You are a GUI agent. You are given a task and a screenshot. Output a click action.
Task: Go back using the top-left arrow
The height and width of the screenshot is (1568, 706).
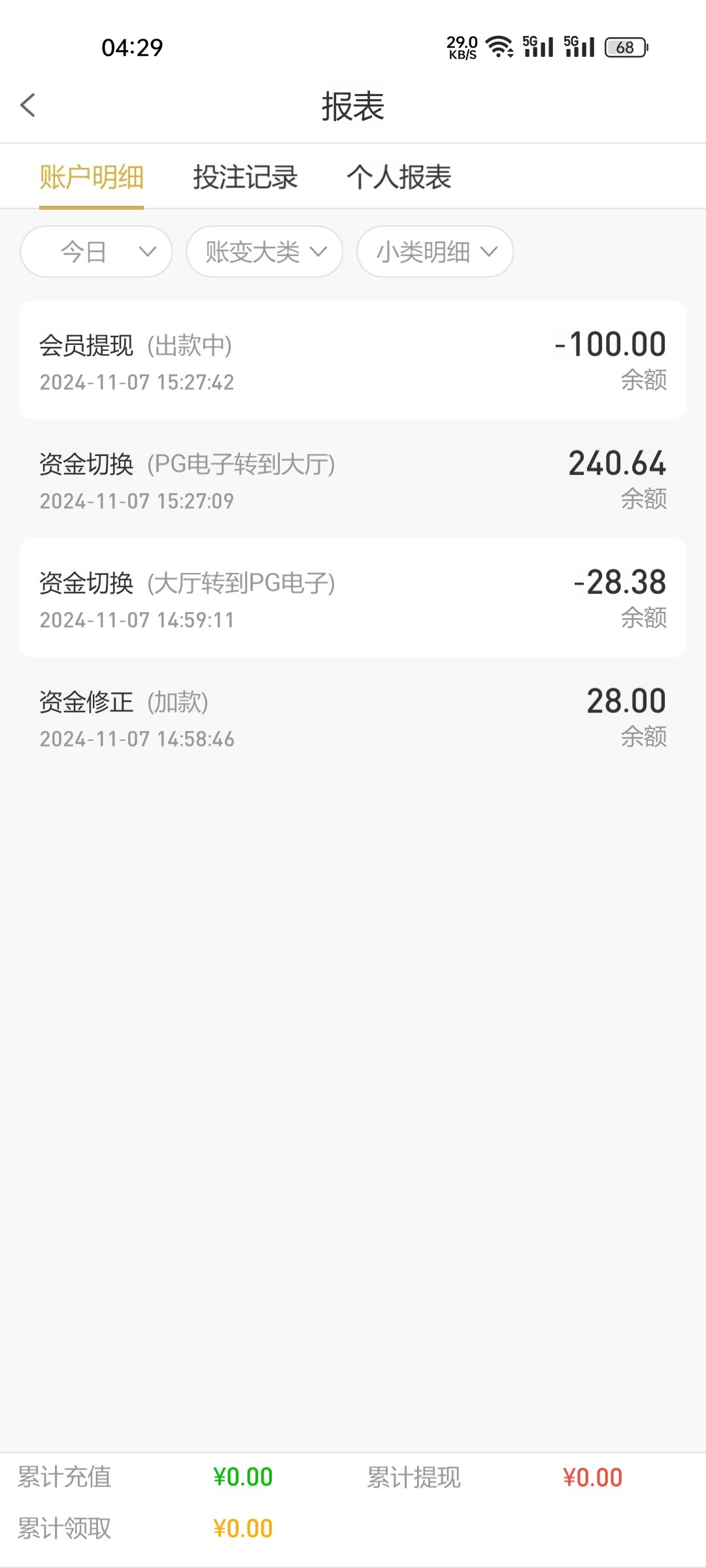coord(27,105)
